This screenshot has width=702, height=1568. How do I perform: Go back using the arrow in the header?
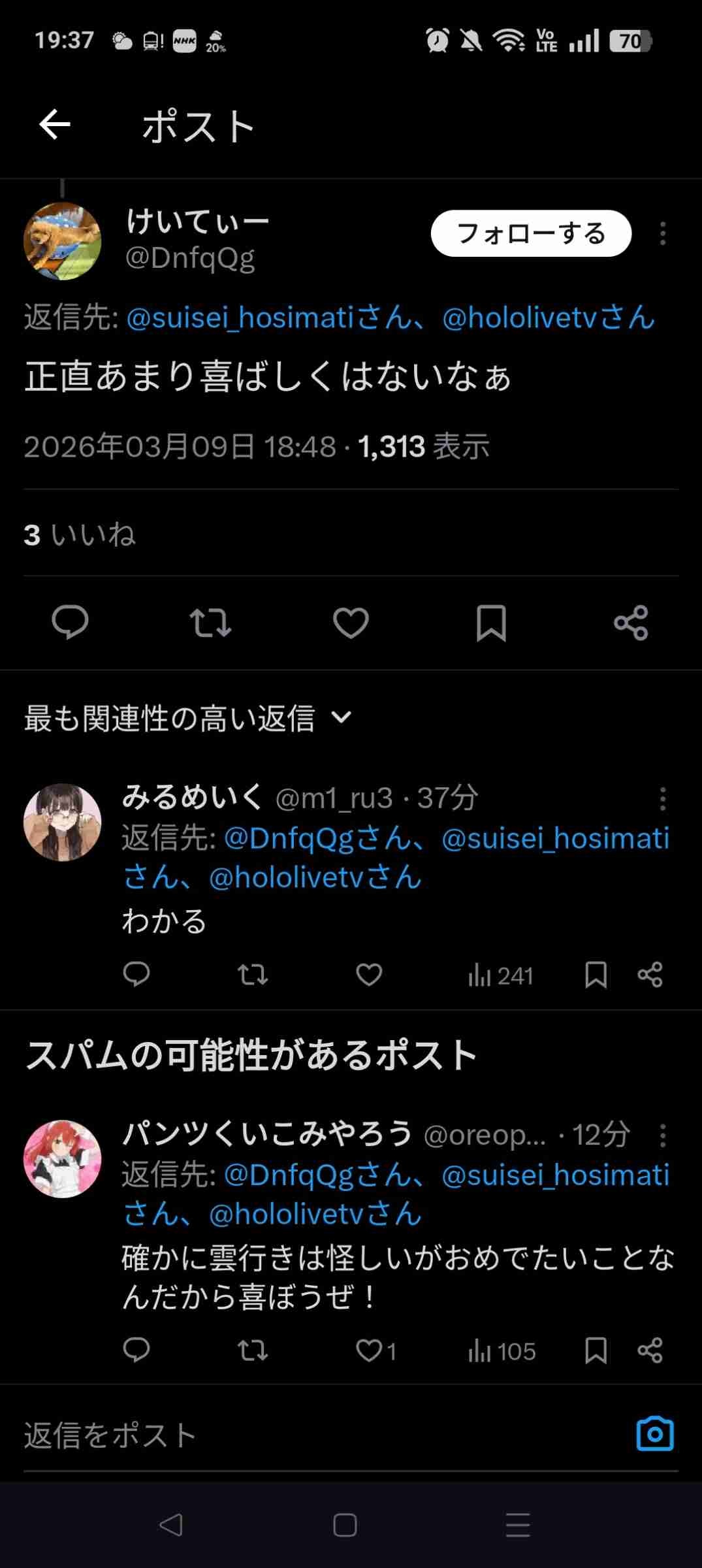coord(55,125)
